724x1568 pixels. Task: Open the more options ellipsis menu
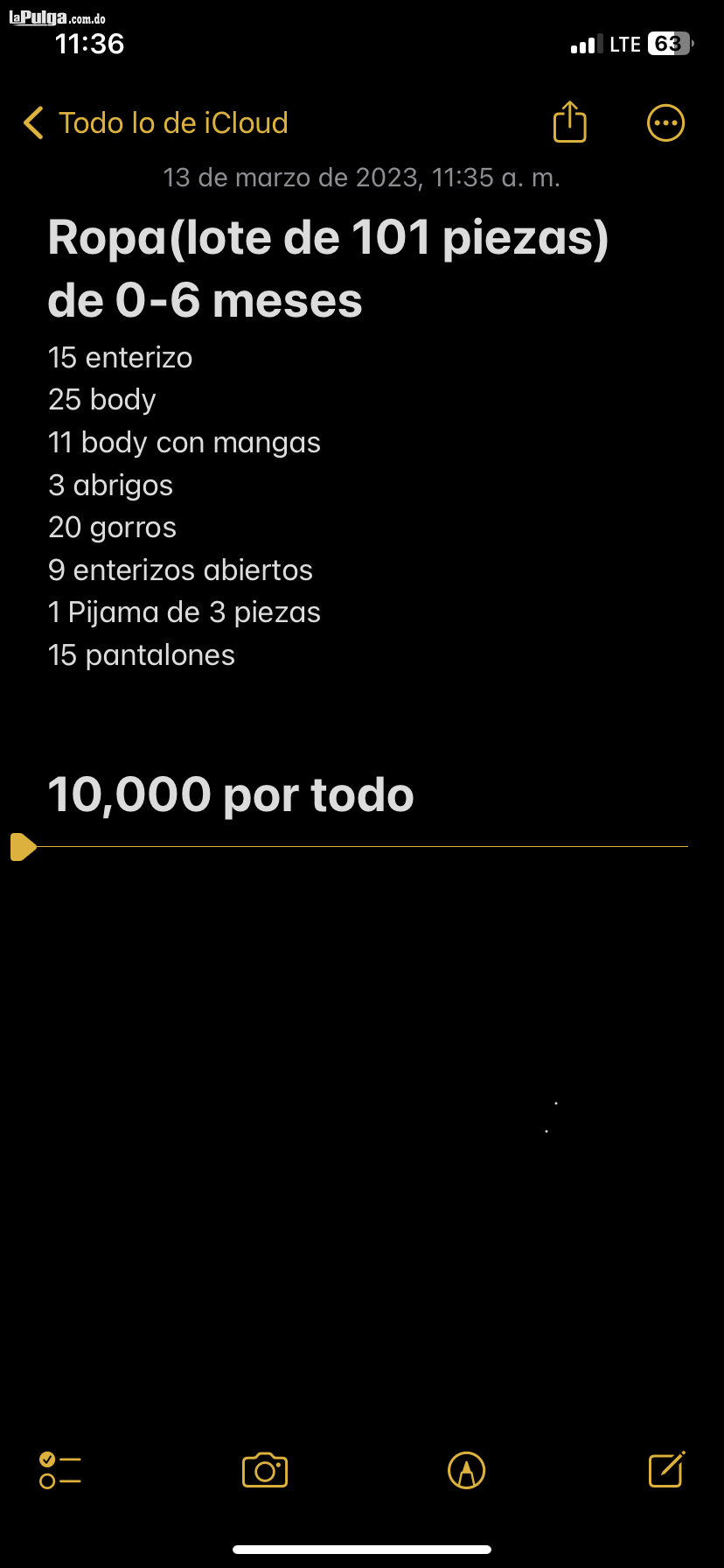click(665, 123)
